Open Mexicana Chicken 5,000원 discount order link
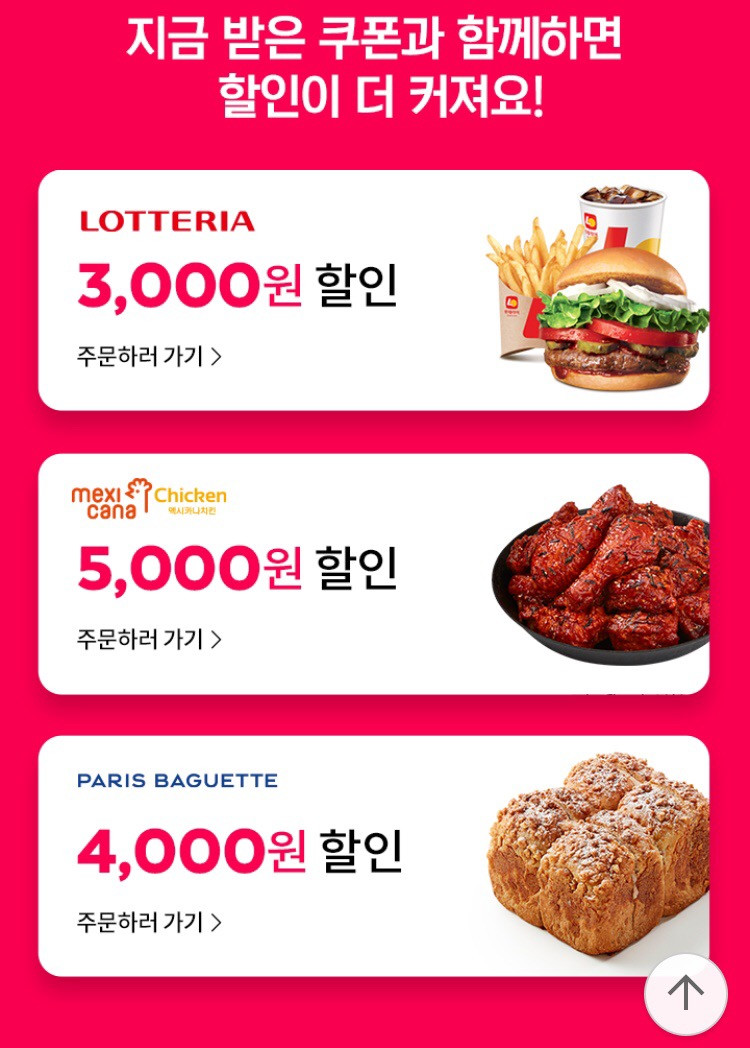Screen dimensions: 750x1048 pyautogui.click(x=150, y=639)
